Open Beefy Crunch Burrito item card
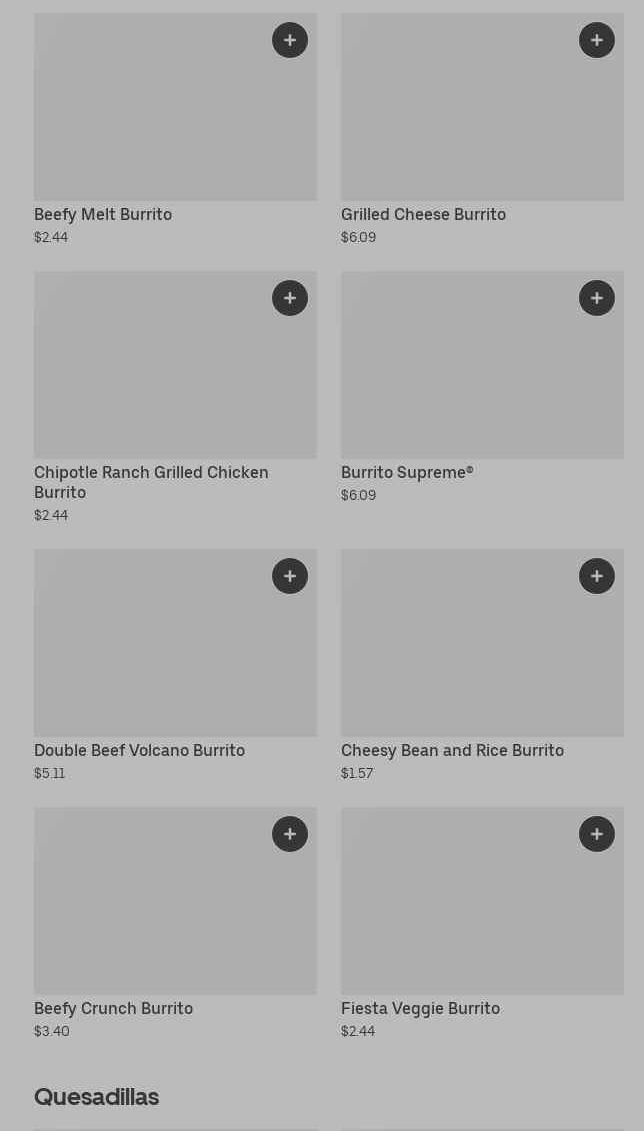Screen dimensions: 644x1131 coord(150,915)
